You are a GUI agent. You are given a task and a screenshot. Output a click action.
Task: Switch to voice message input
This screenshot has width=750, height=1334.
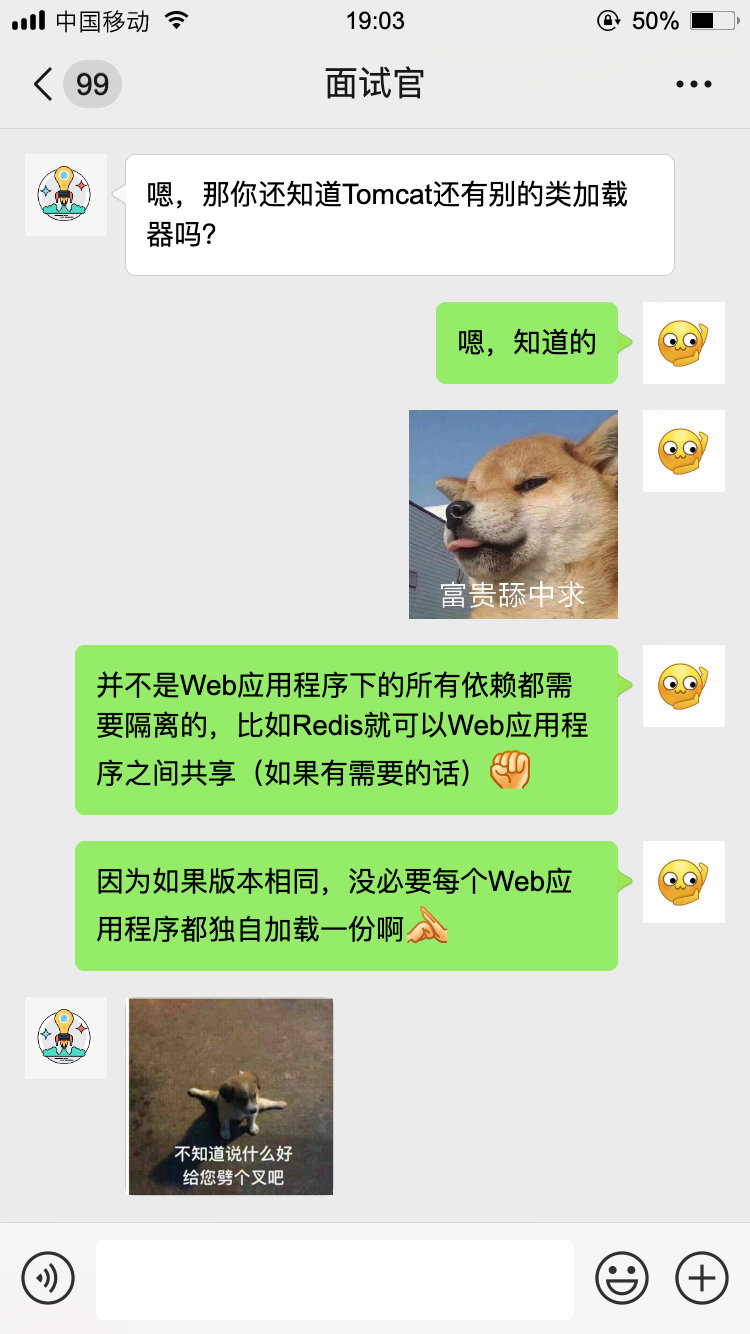(x=48, y=1278)
